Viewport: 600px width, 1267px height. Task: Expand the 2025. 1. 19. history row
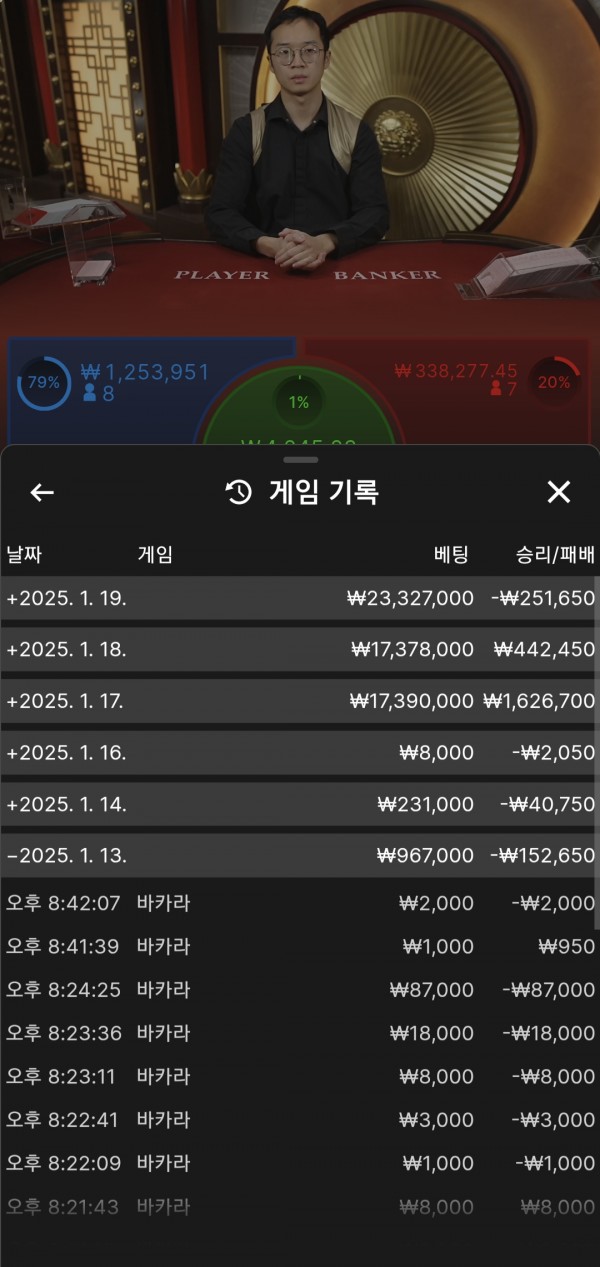click(x=298, y=598)
